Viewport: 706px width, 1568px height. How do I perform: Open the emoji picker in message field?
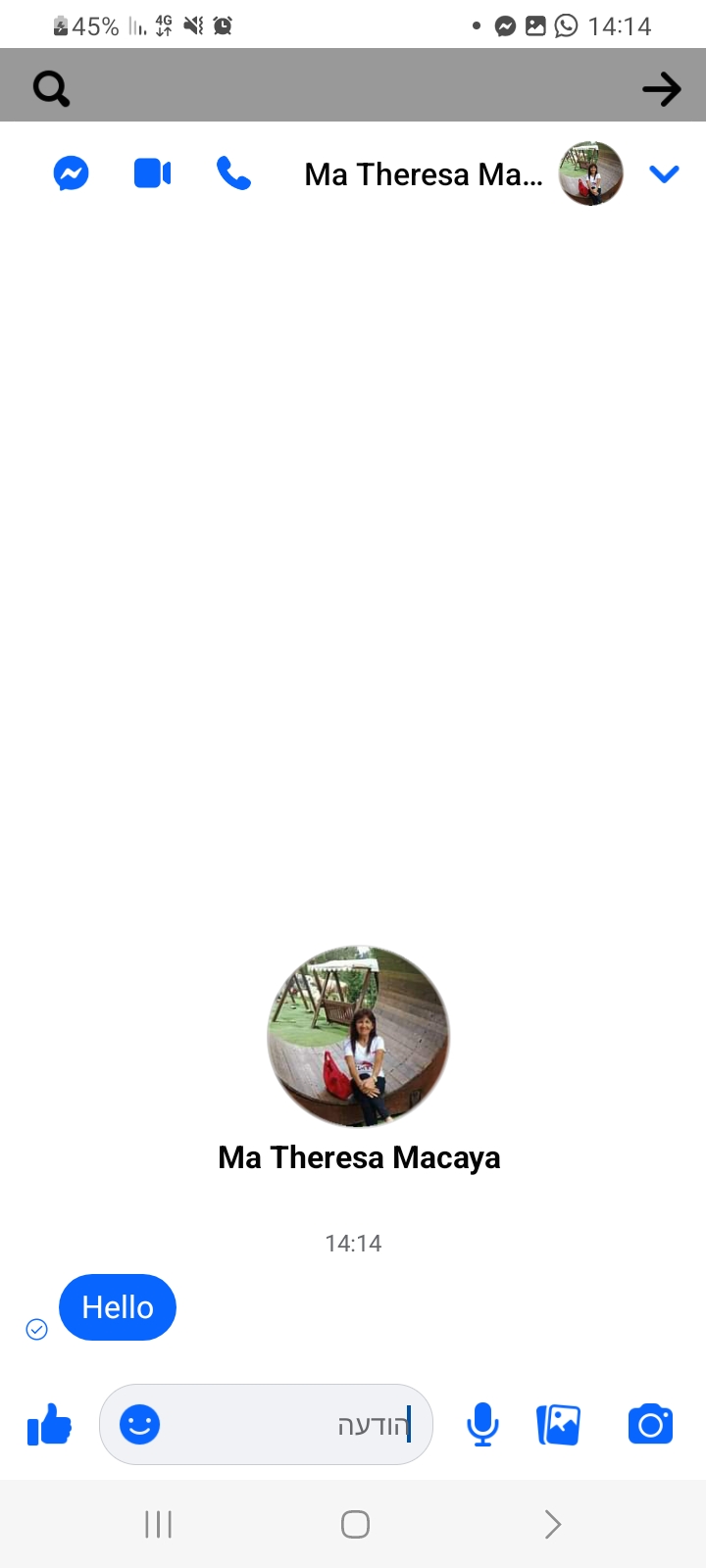pos(139,1424)
